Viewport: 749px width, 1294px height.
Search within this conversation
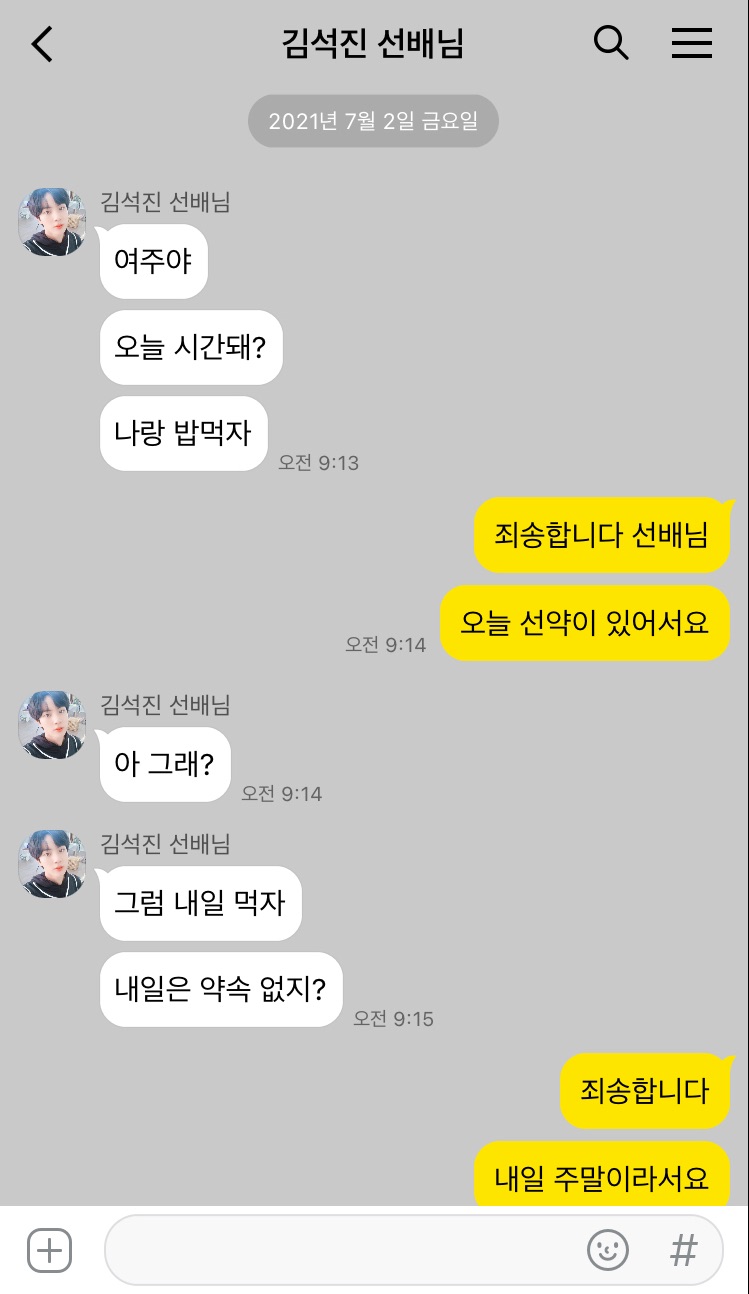coord(611,43)
